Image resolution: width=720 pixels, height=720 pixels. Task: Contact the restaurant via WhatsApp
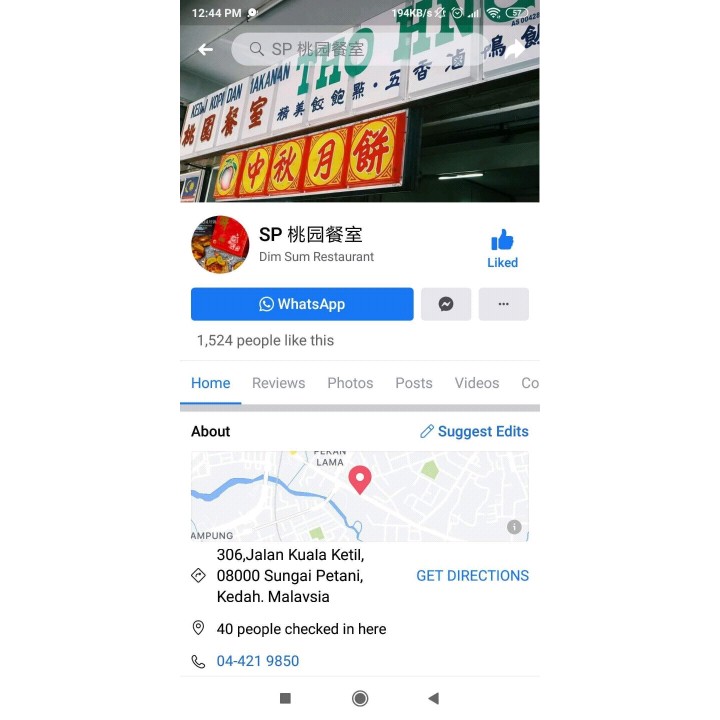[302, 304]
